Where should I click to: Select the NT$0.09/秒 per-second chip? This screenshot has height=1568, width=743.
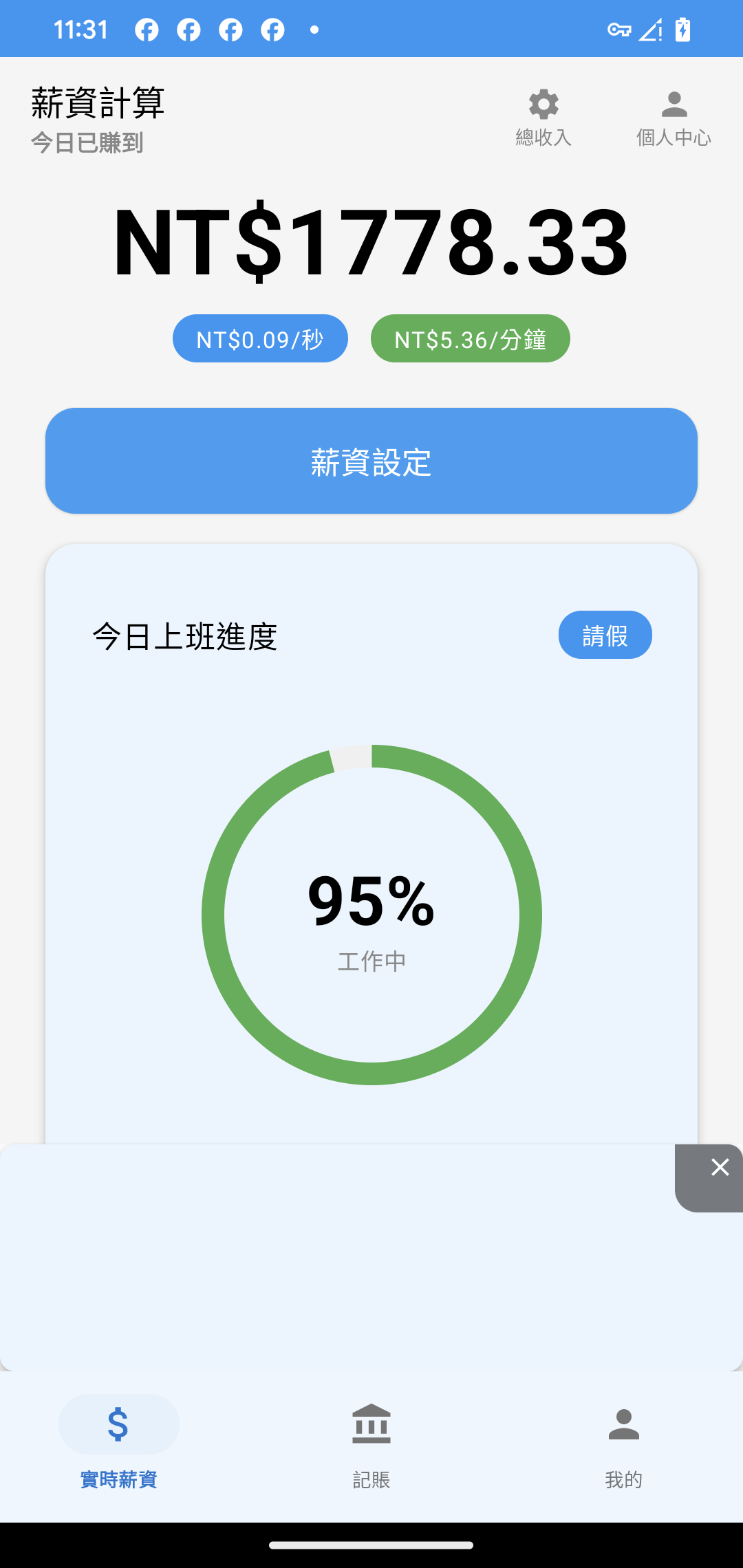click(260, 339)
